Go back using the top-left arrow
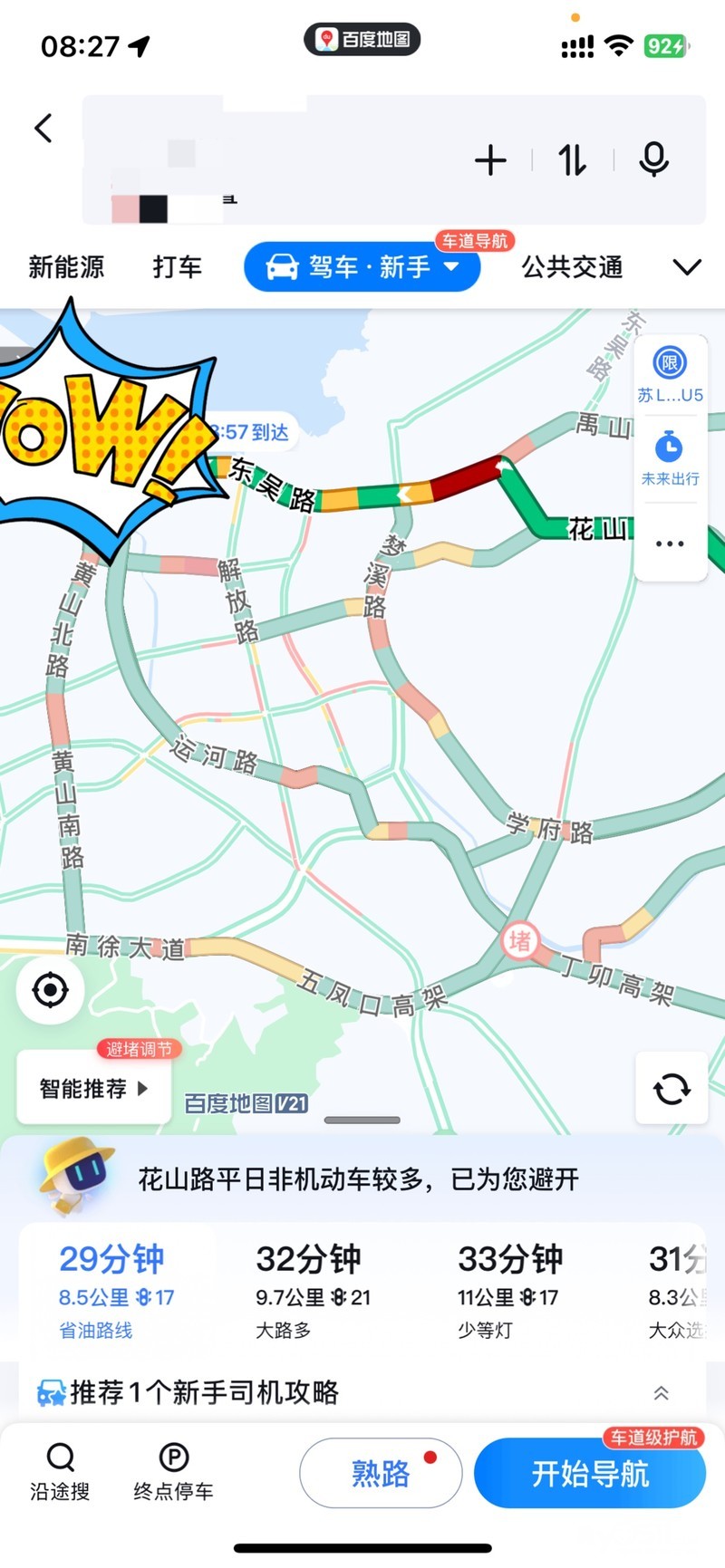 point(43,128)
